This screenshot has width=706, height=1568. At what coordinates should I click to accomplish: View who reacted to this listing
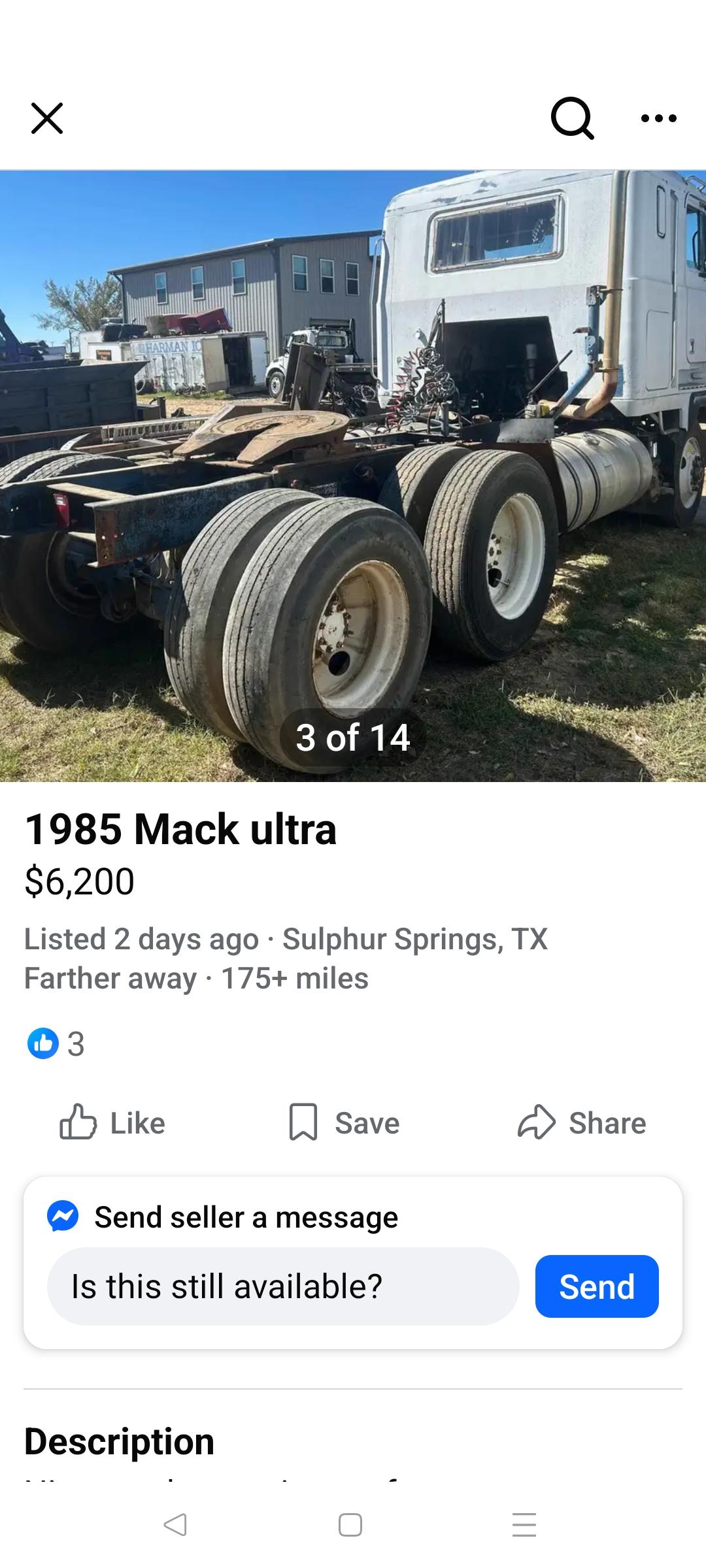coord(56,1043)
